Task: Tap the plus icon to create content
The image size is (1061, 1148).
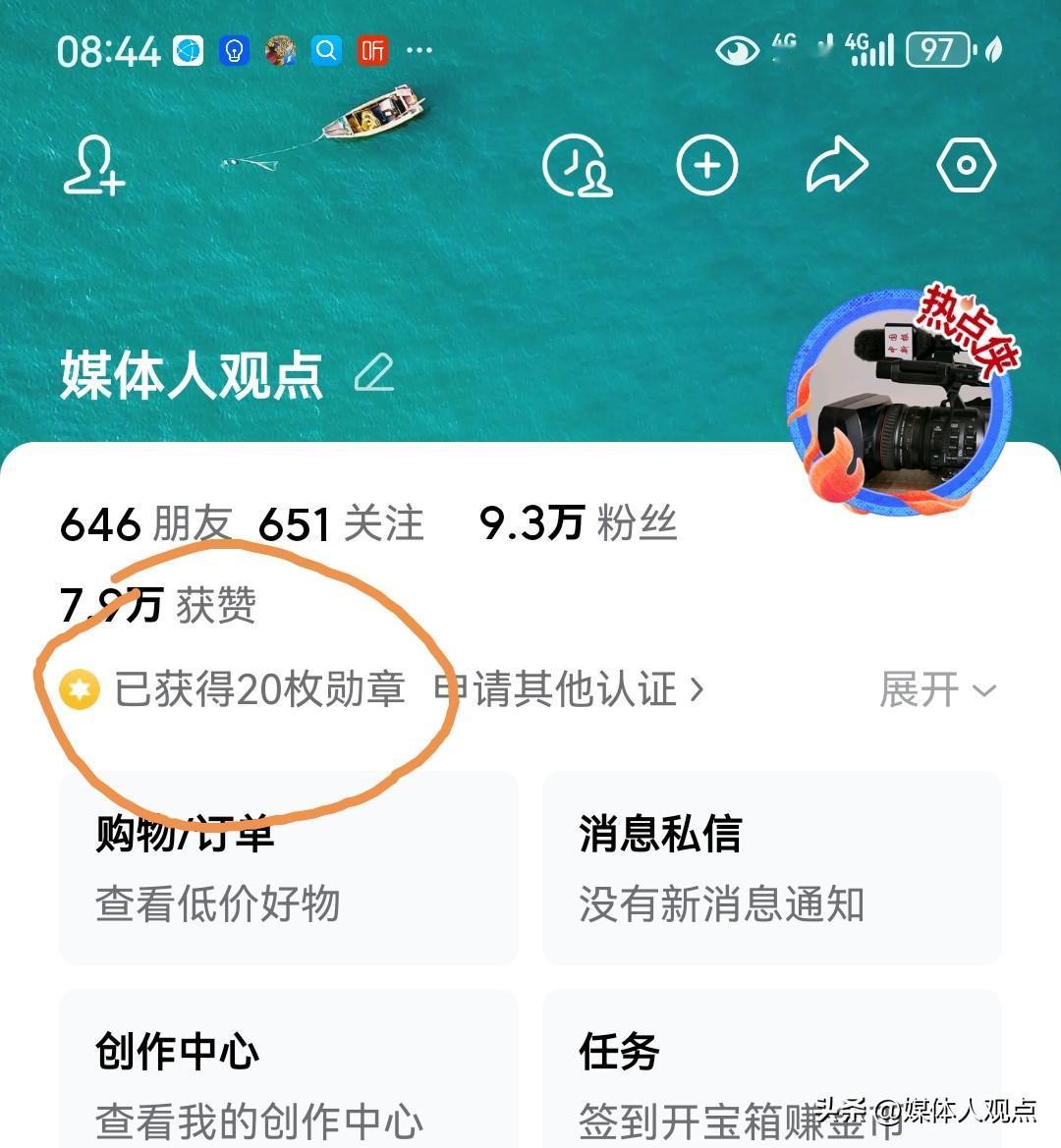Action: pyautogui.click(x=706, y=165)
